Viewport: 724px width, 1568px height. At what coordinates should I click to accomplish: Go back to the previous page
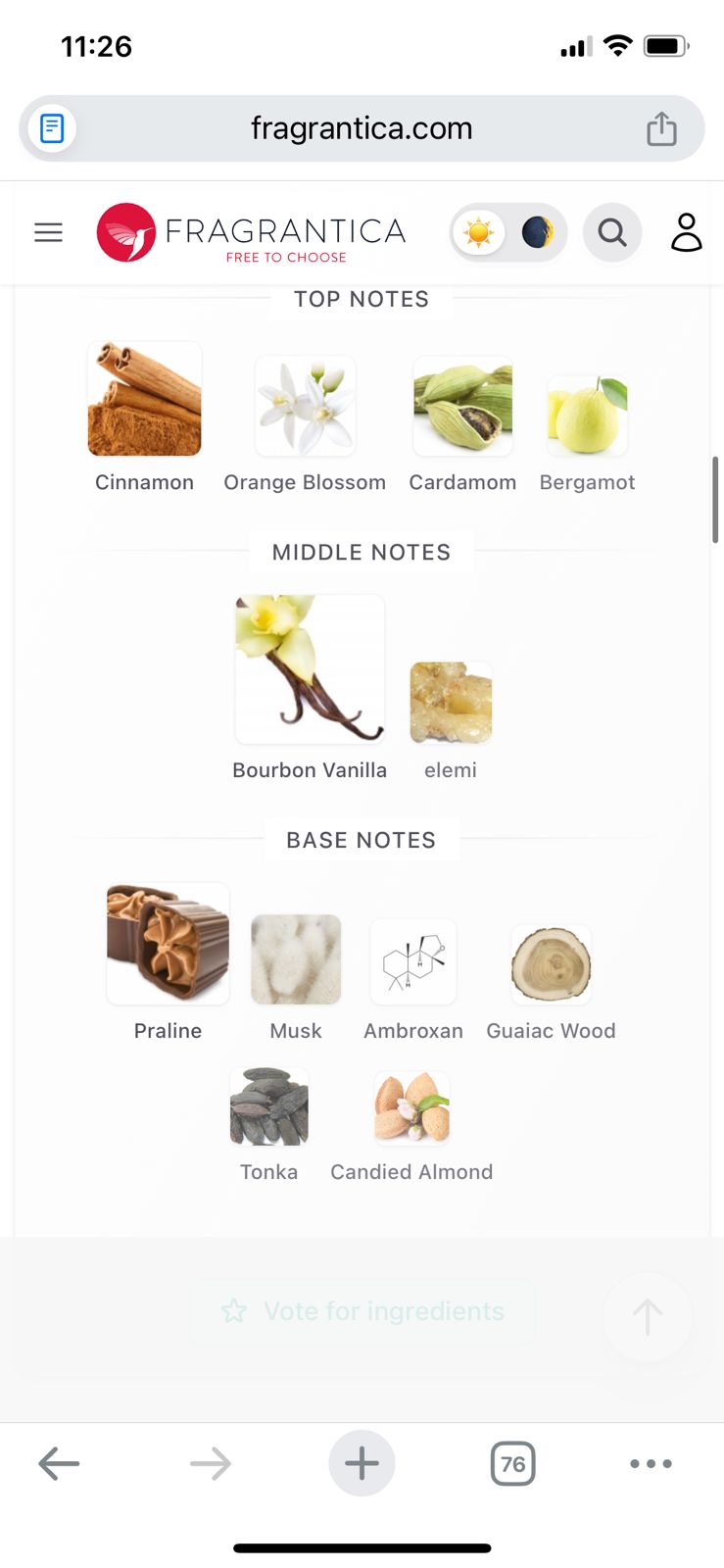[x=59, y=1464]
